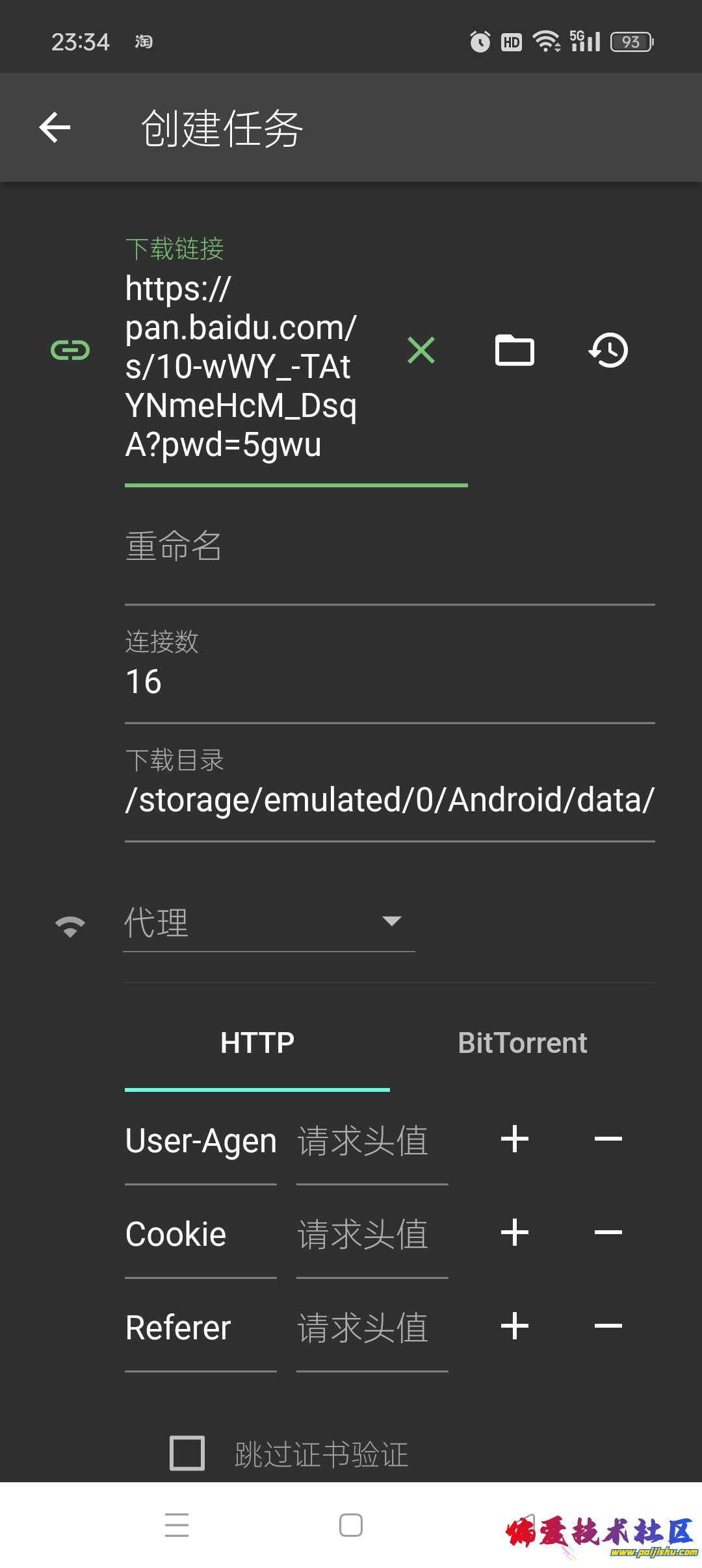Image resolution: width=702 pixels, height=1568 pixels.
Task: Go back using the arrow in the title bar
Action: click(x=55, y=127)
